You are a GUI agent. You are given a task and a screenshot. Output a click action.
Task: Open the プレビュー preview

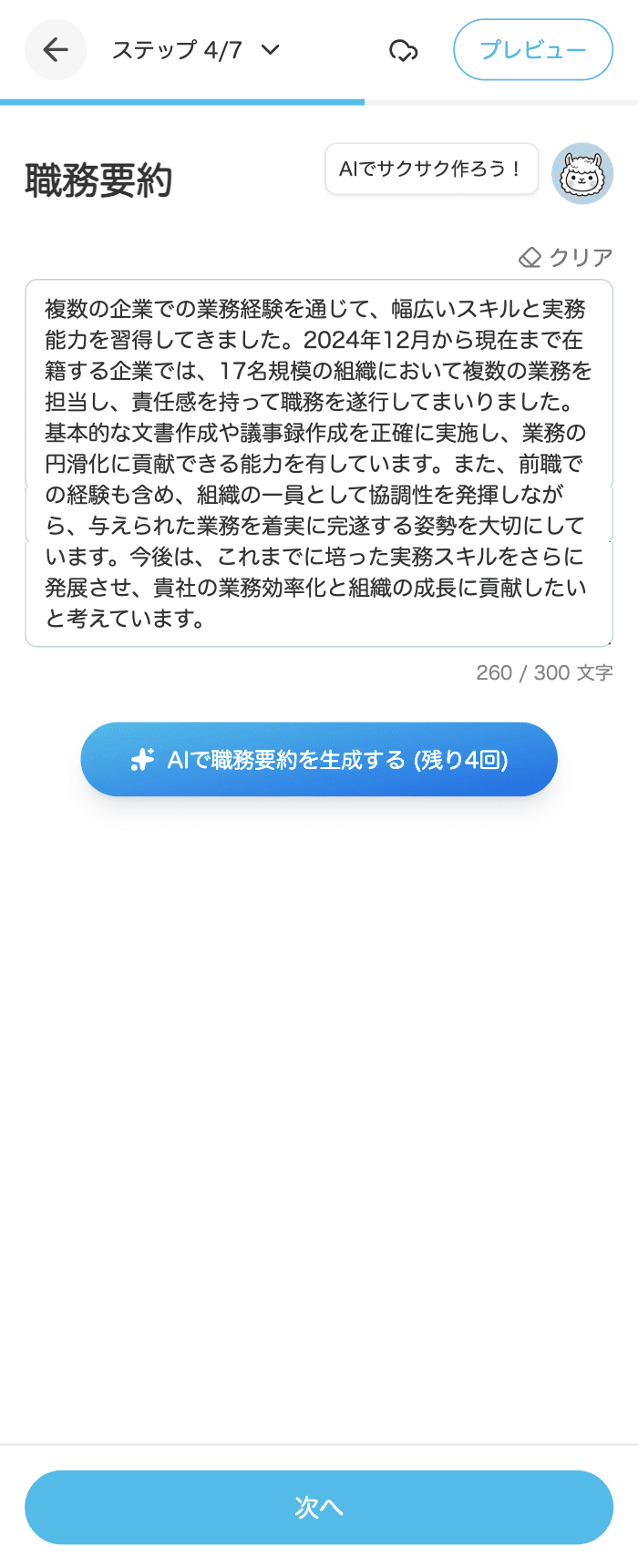click(533, 50)
